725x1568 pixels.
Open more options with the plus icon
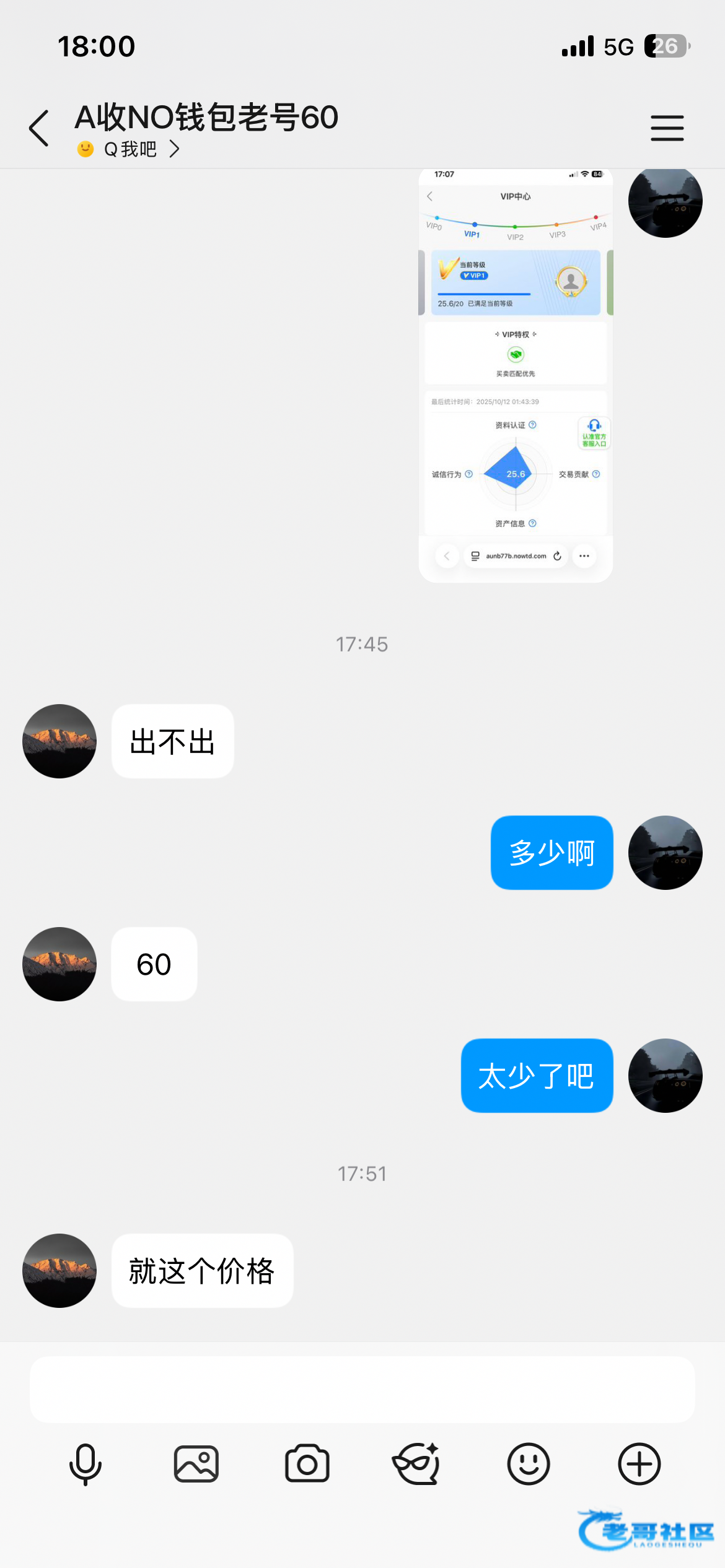point(639,1464)
